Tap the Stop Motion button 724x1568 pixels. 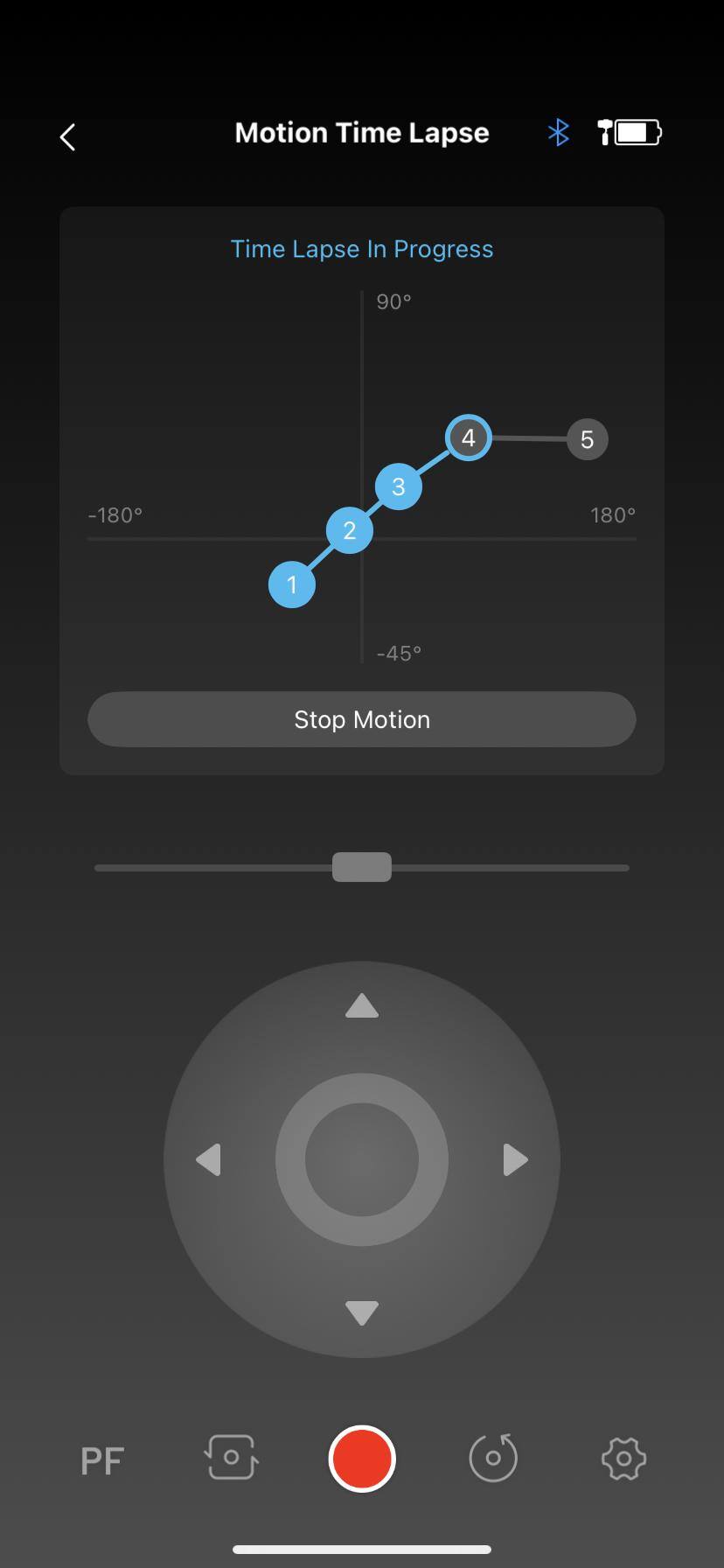coord(361,719)
